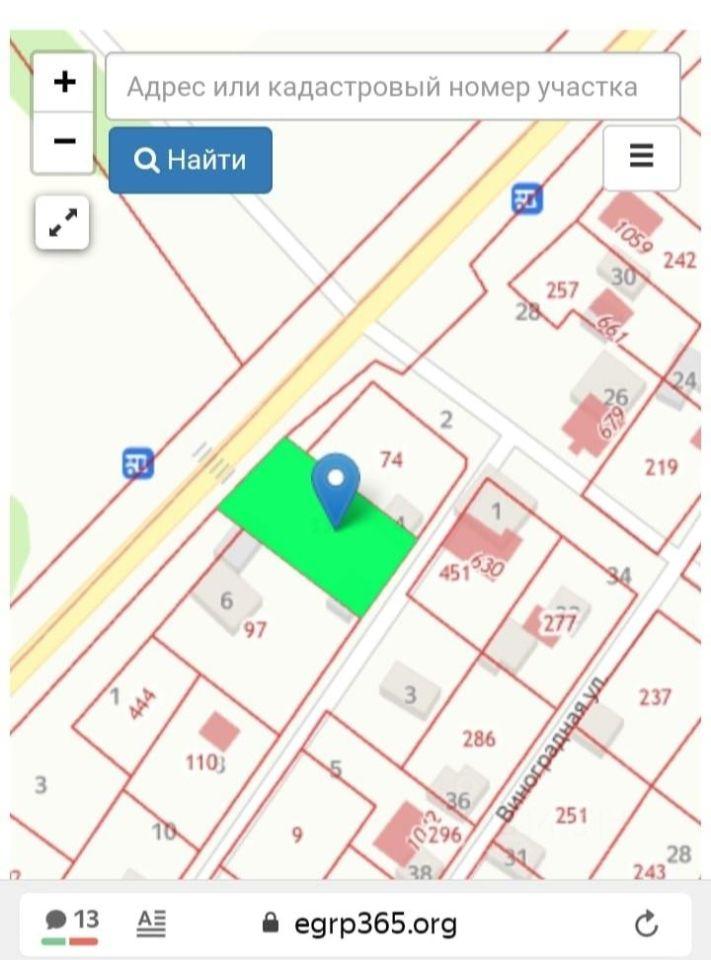The image size is (711, 960).
Task: Zoom out of the map
Action: click(64, 142)
